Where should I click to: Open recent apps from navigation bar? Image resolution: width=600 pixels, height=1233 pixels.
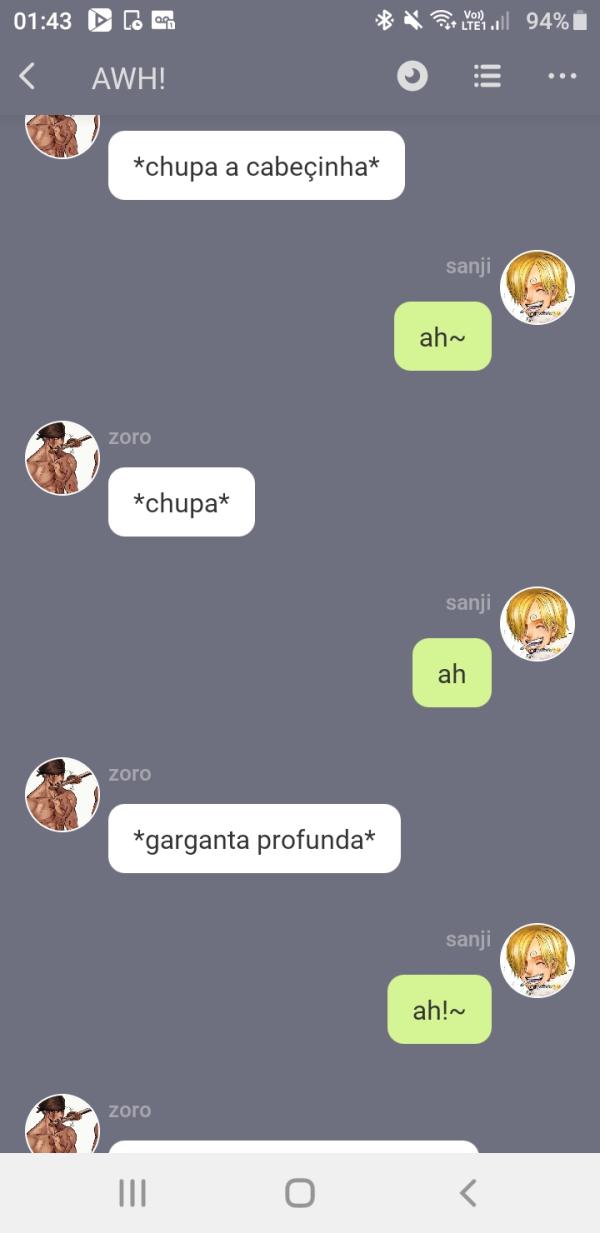click(132, 1192)
